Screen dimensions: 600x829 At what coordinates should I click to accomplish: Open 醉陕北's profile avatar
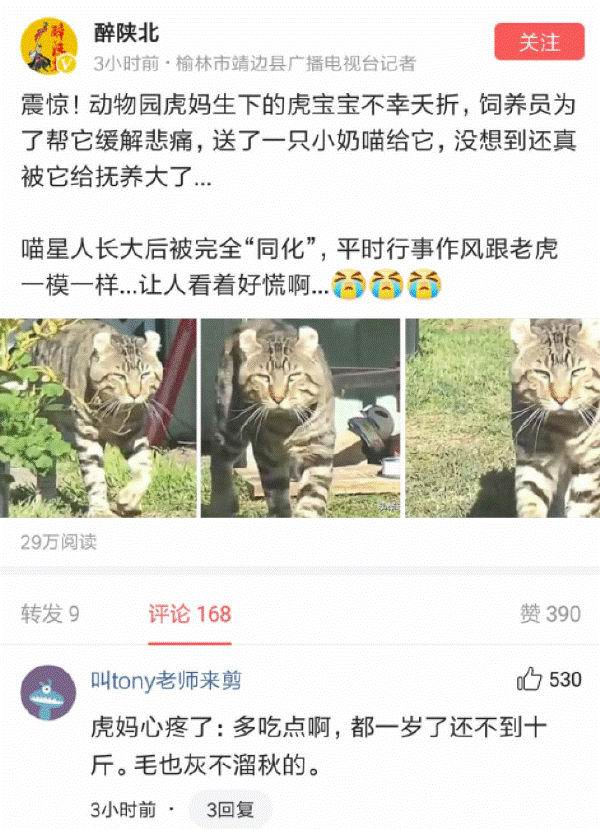[48, 47]
